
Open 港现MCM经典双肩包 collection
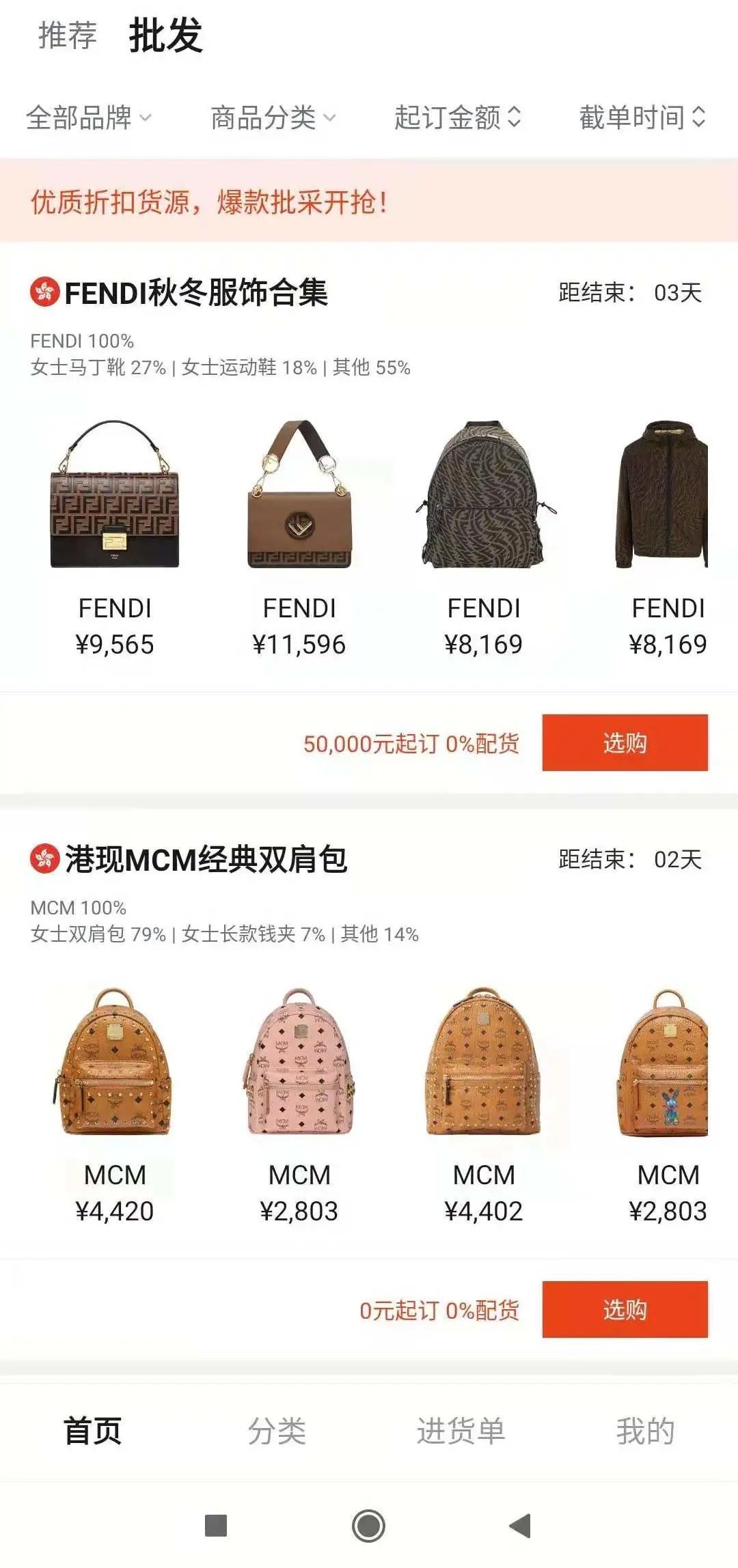coord(205,860)
